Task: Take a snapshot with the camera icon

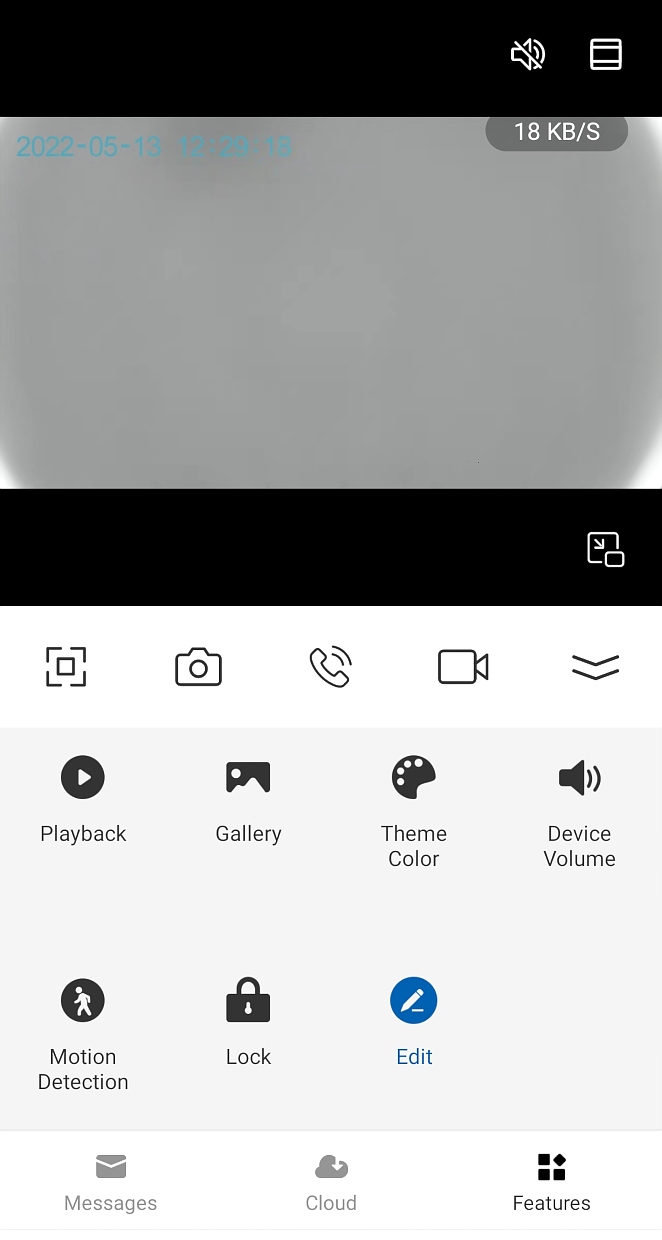Action: (198, 667)
